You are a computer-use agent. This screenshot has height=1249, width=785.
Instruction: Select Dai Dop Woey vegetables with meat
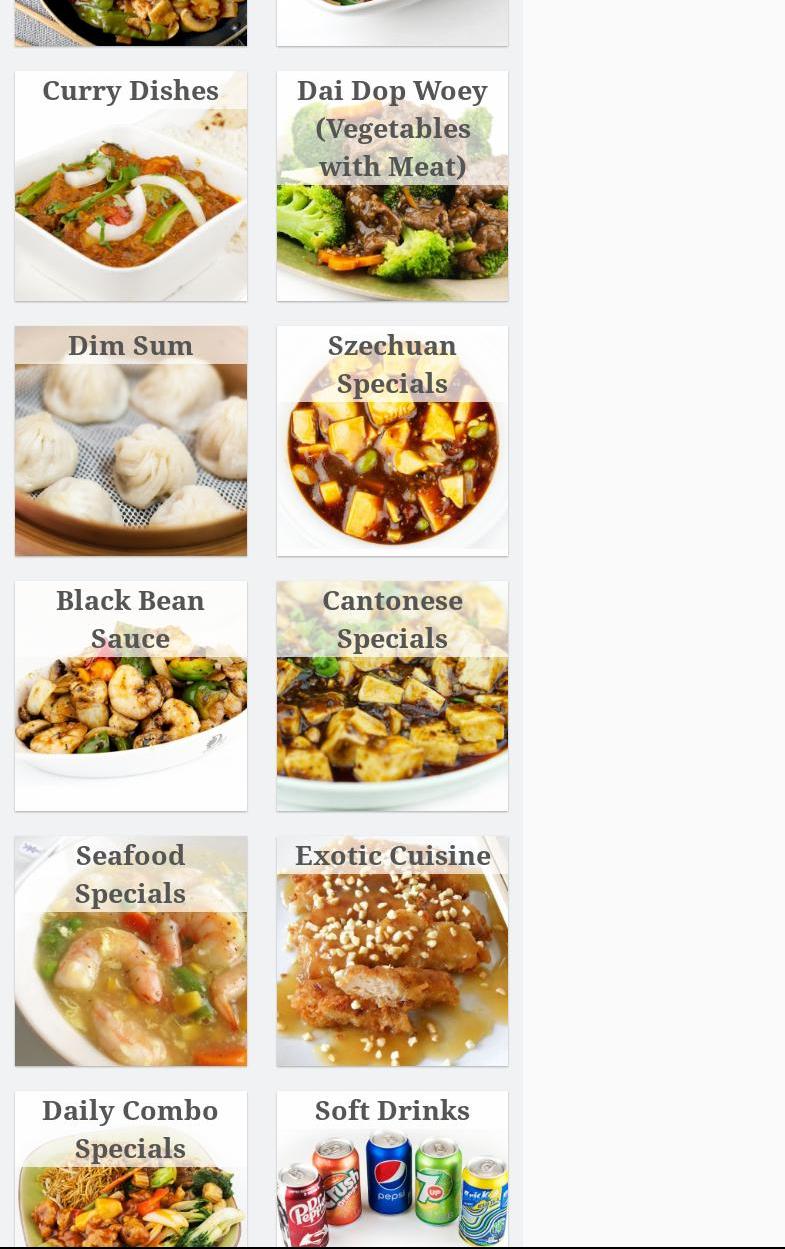[x=392, y=186]
